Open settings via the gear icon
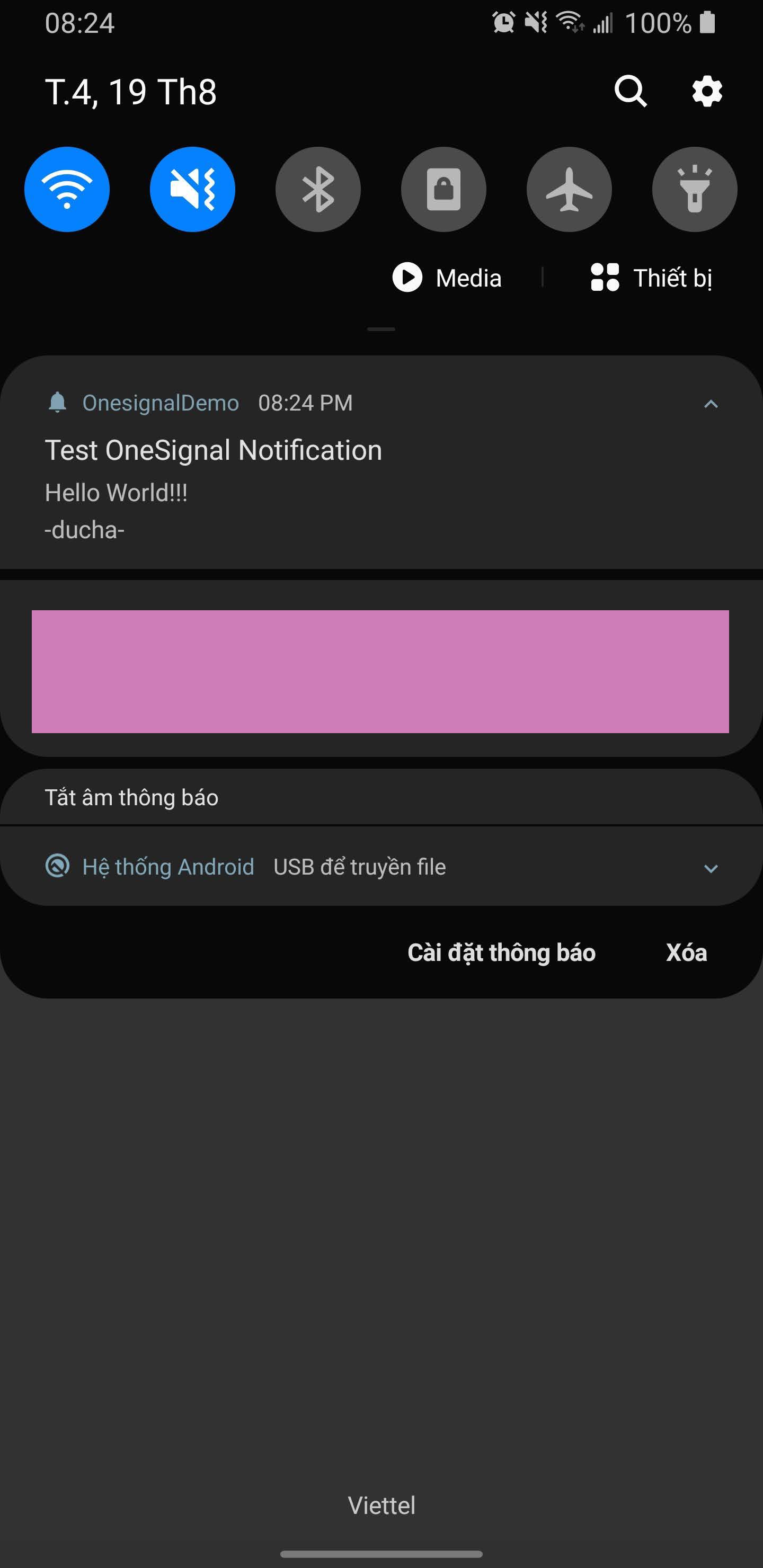This screenshot has height=1568, width=763. (706, 92)
